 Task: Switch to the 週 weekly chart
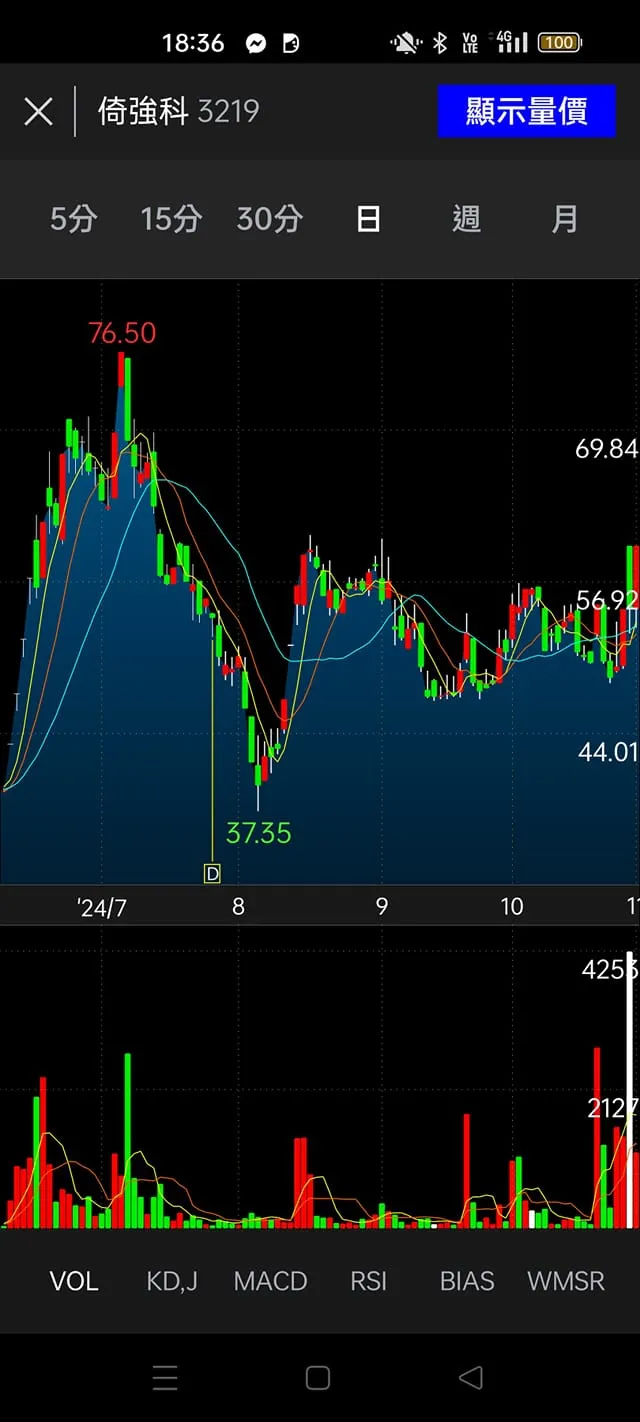(466, 219)
